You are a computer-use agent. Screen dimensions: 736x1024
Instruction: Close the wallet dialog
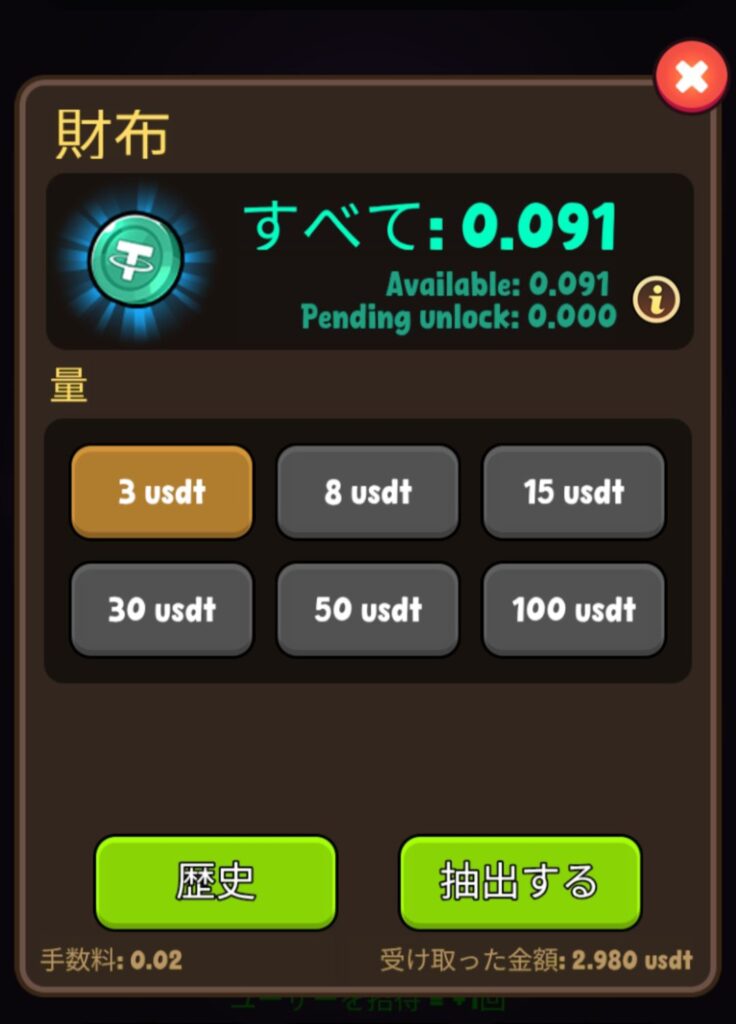(x=691, y=77)
